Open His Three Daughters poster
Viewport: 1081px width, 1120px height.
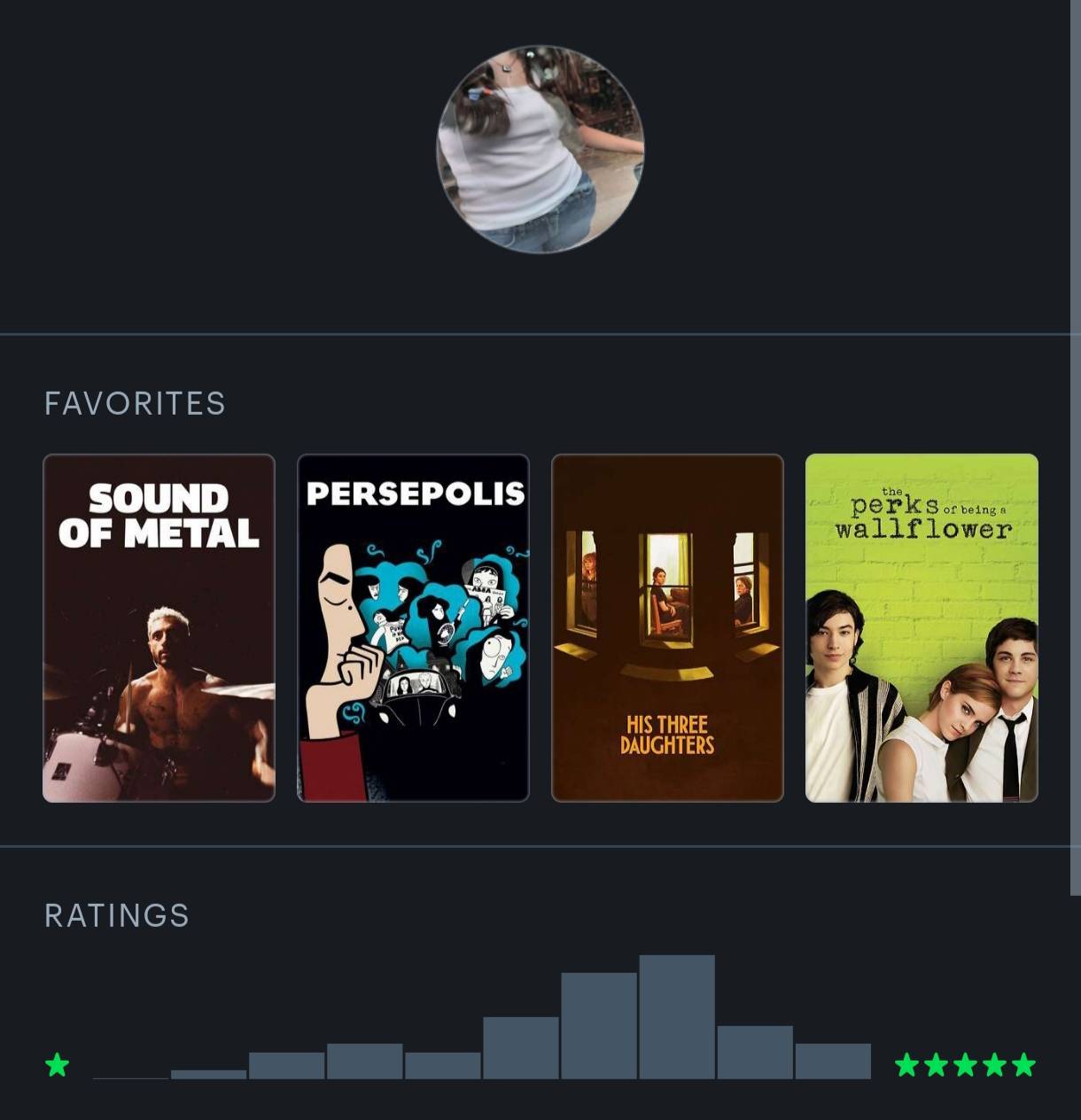point(667,628)
